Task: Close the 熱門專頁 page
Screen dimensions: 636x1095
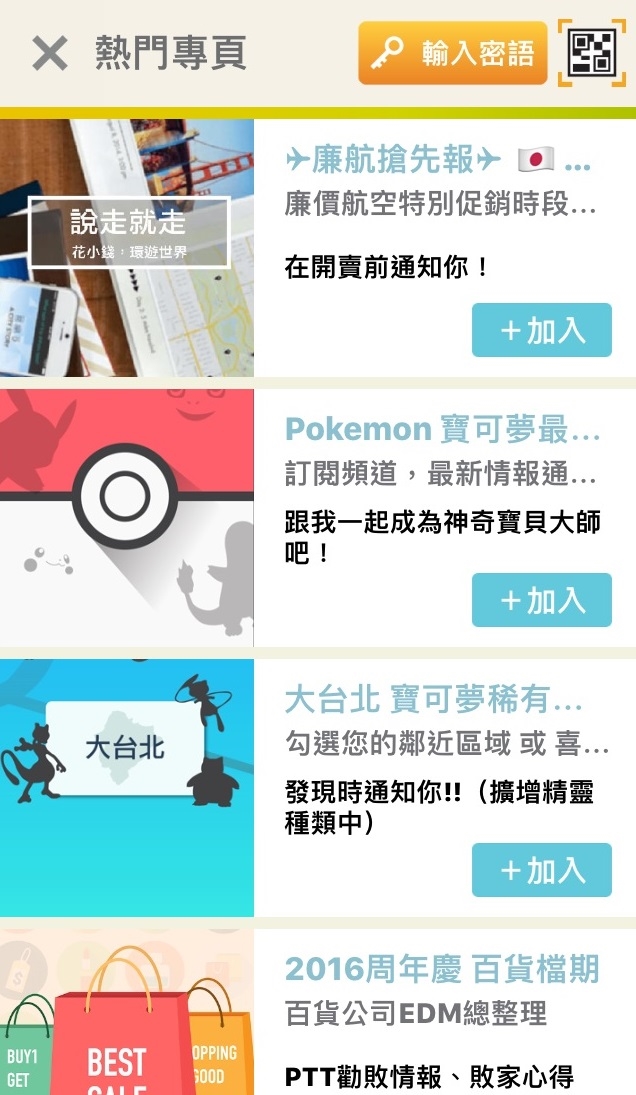Action: 49,53
